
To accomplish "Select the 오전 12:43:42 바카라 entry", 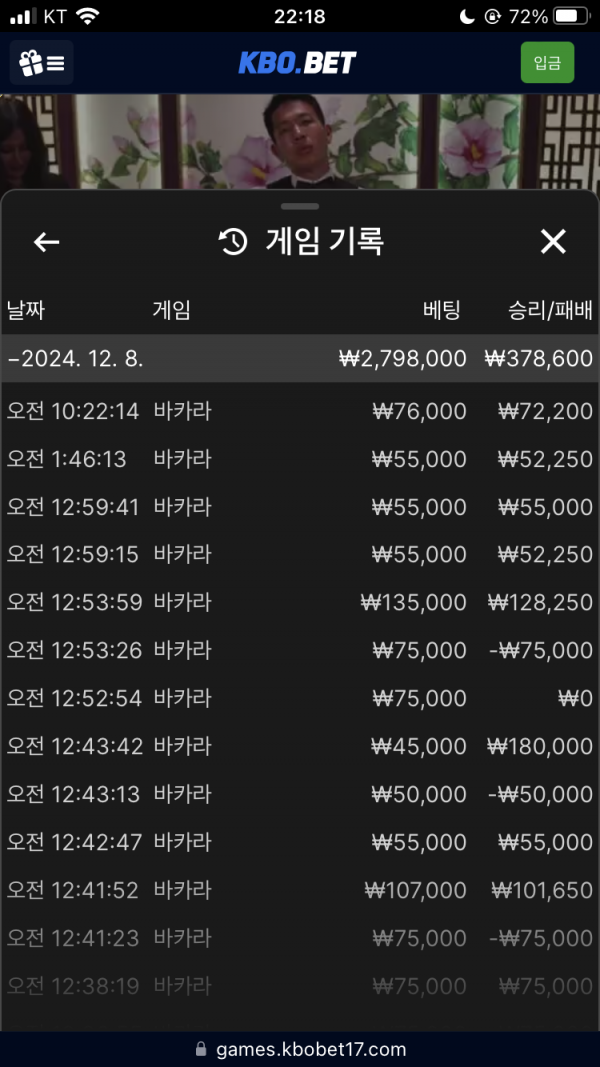I will pos(300,746).
